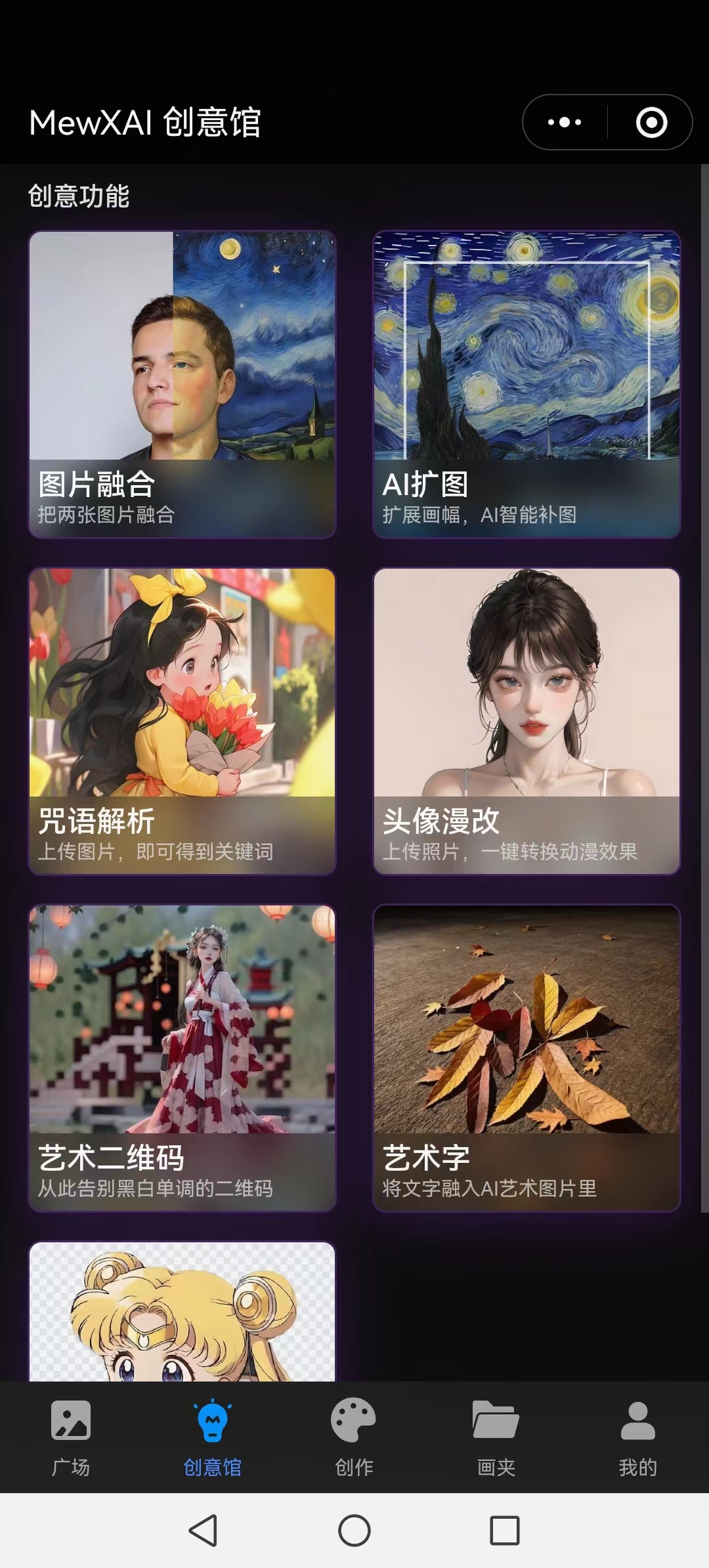Close the mini program via circle icon
Viewport: 709px width, 1568px height.
point(651,122)
